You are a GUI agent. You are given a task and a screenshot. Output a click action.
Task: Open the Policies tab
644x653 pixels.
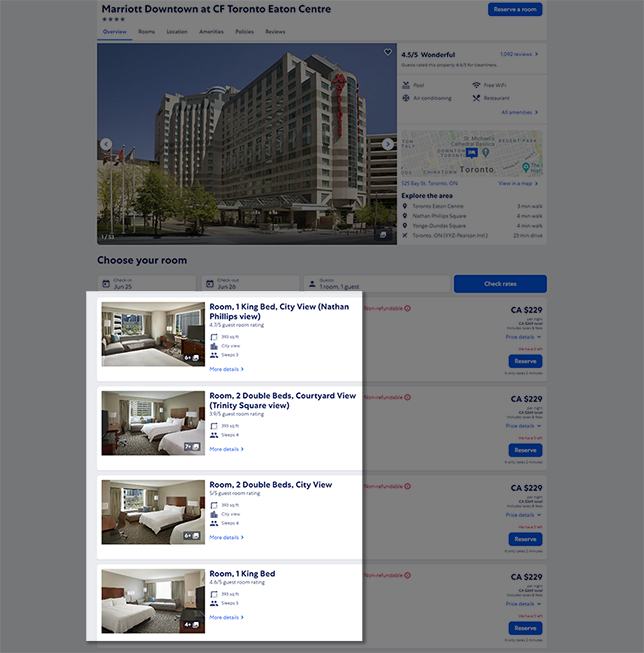point(245,32)
